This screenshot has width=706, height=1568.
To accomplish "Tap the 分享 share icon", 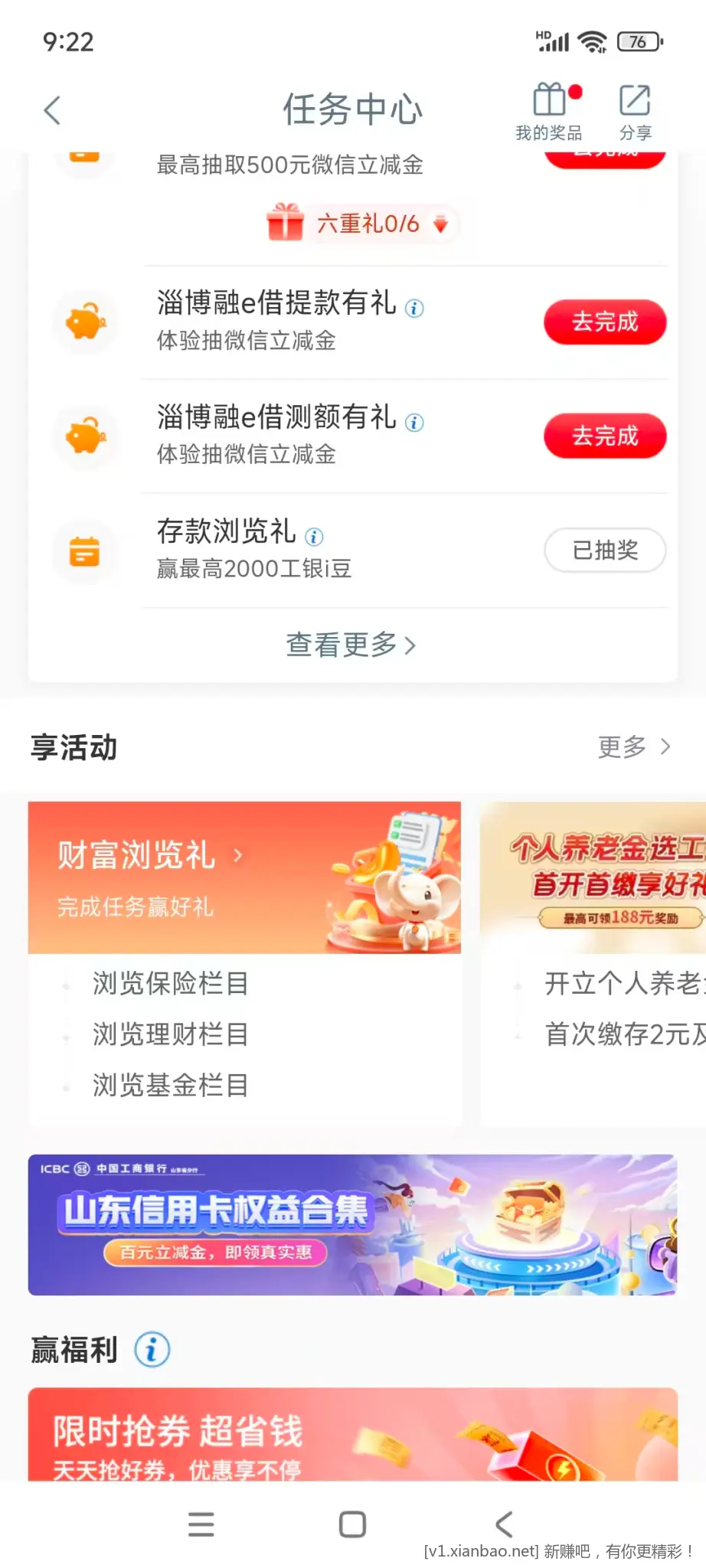I will pyautogui.click(x=635, y=112).
